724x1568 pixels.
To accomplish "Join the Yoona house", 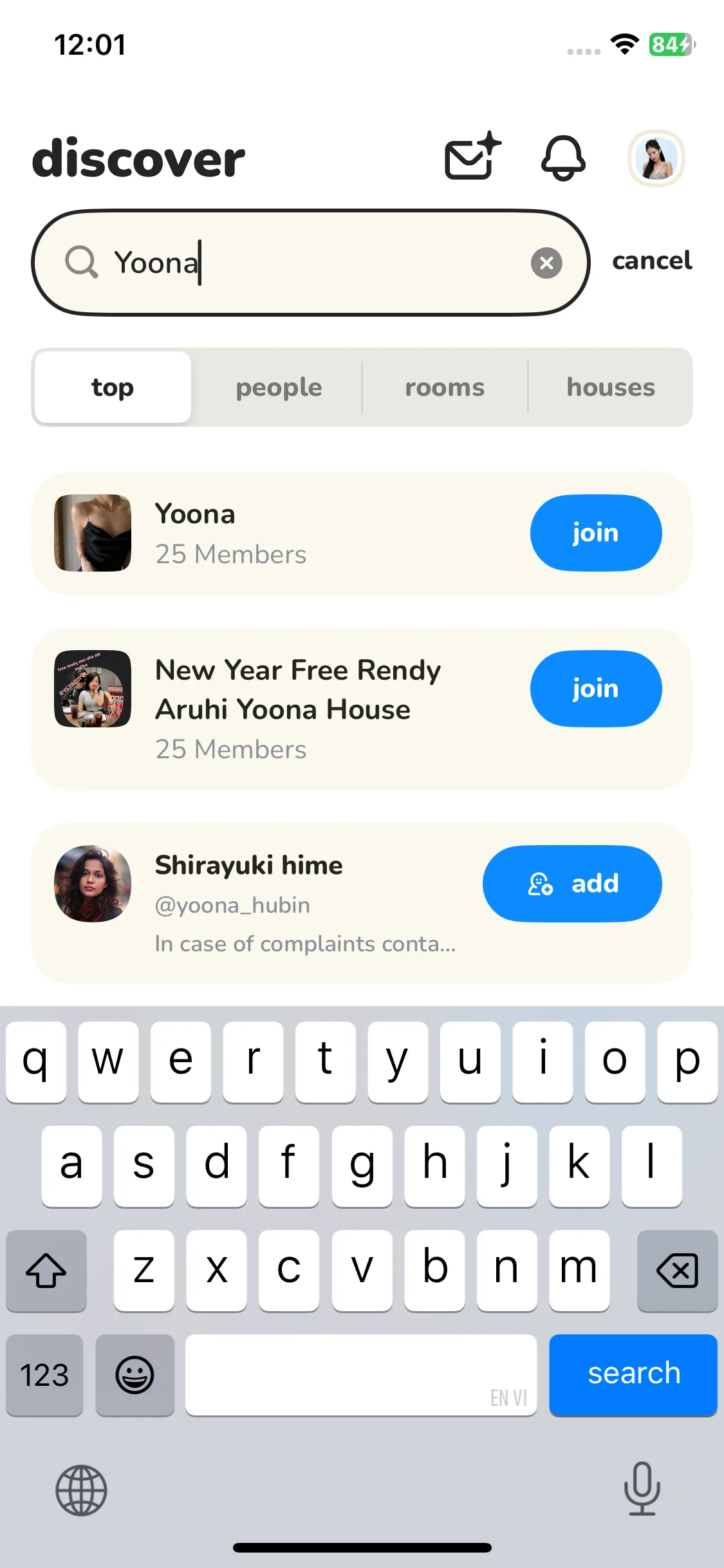I will point(595,533).
